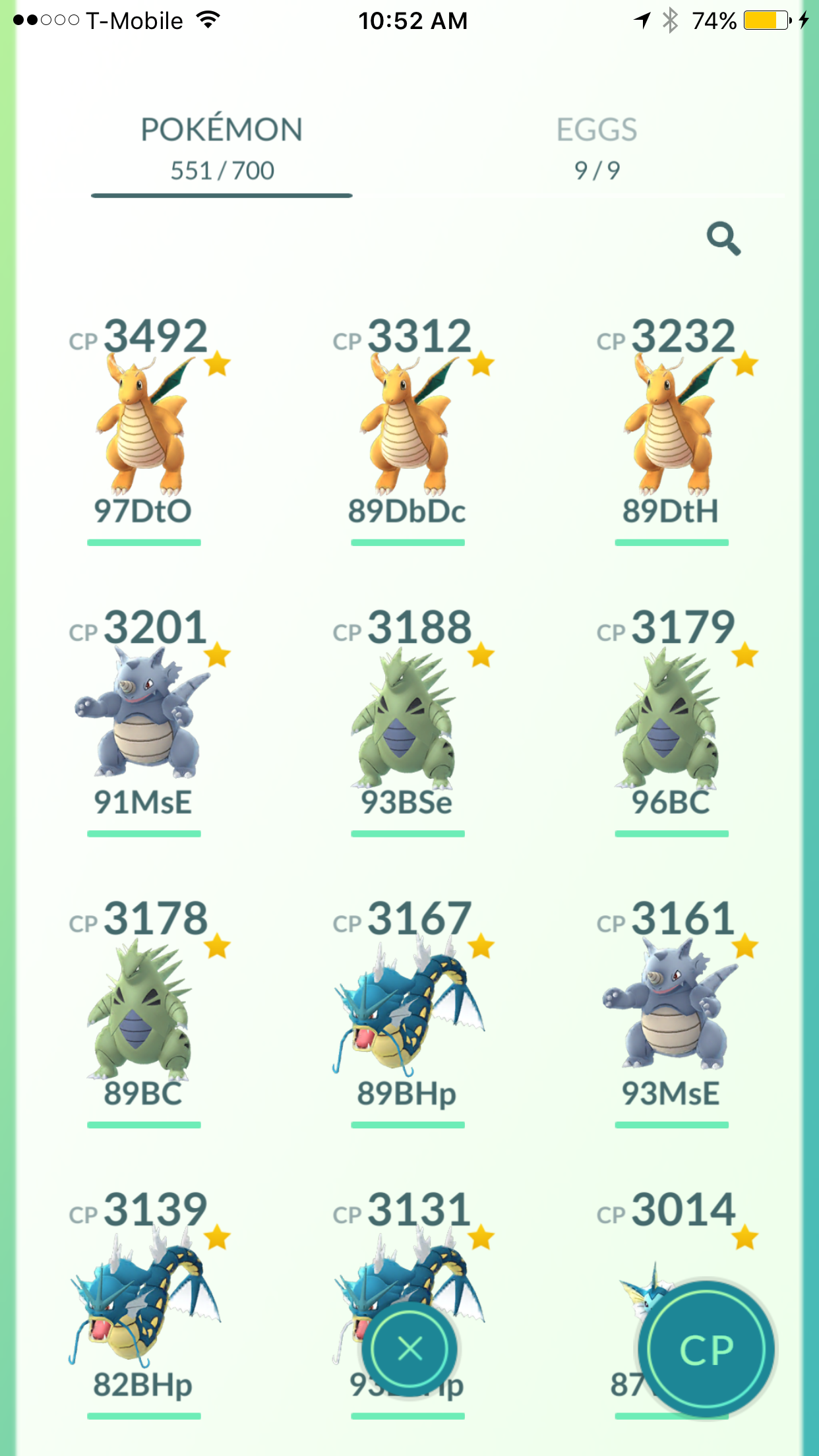Select the Pokémon tab

[x=222, y=149]
